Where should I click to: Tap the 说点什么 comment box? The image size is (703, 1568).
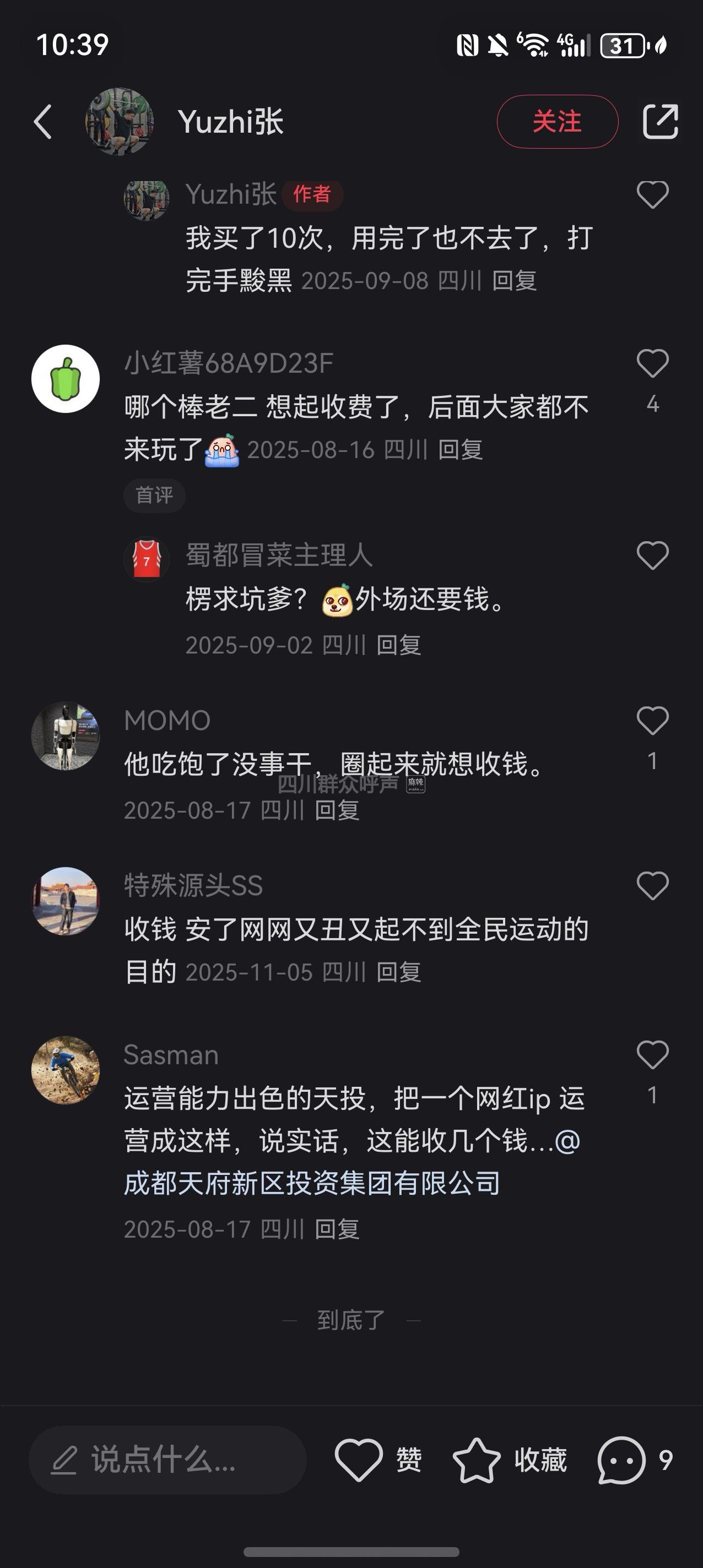pyautogui.click(x=167, y=1460)
